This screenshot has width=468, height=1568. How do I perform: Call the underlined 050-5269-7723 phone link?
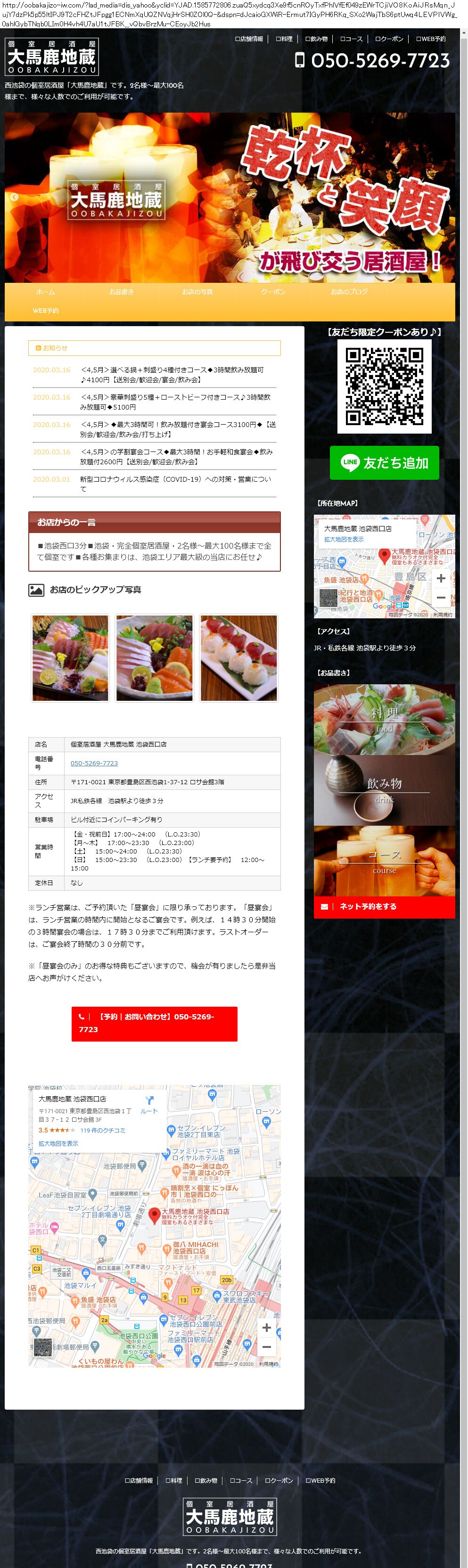94,763
